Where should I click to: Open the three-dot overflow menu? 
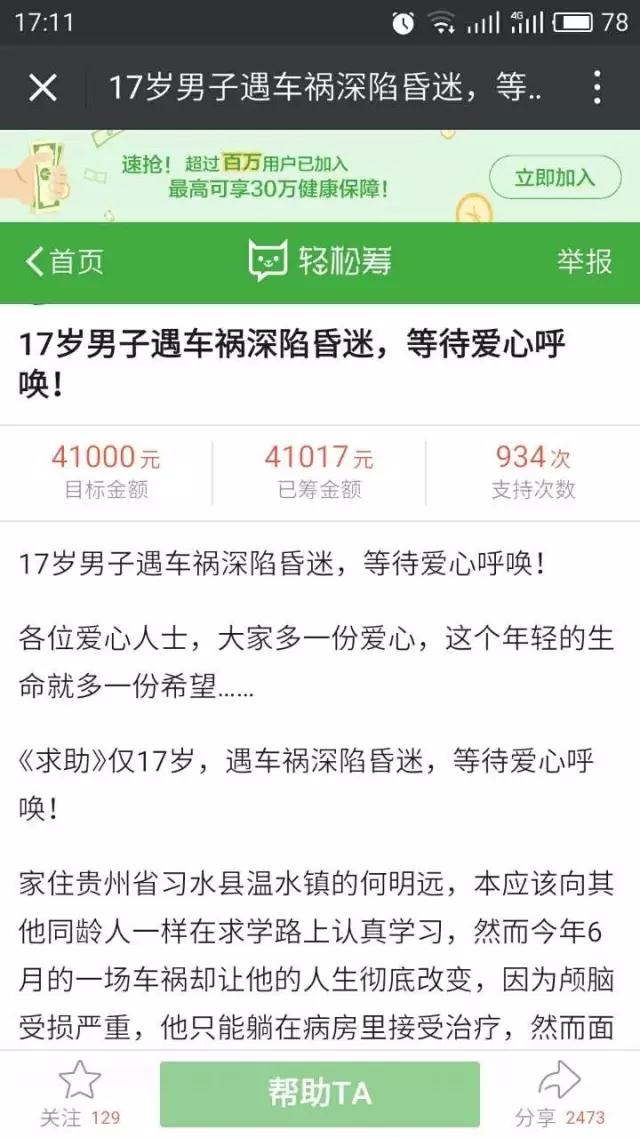597,88
